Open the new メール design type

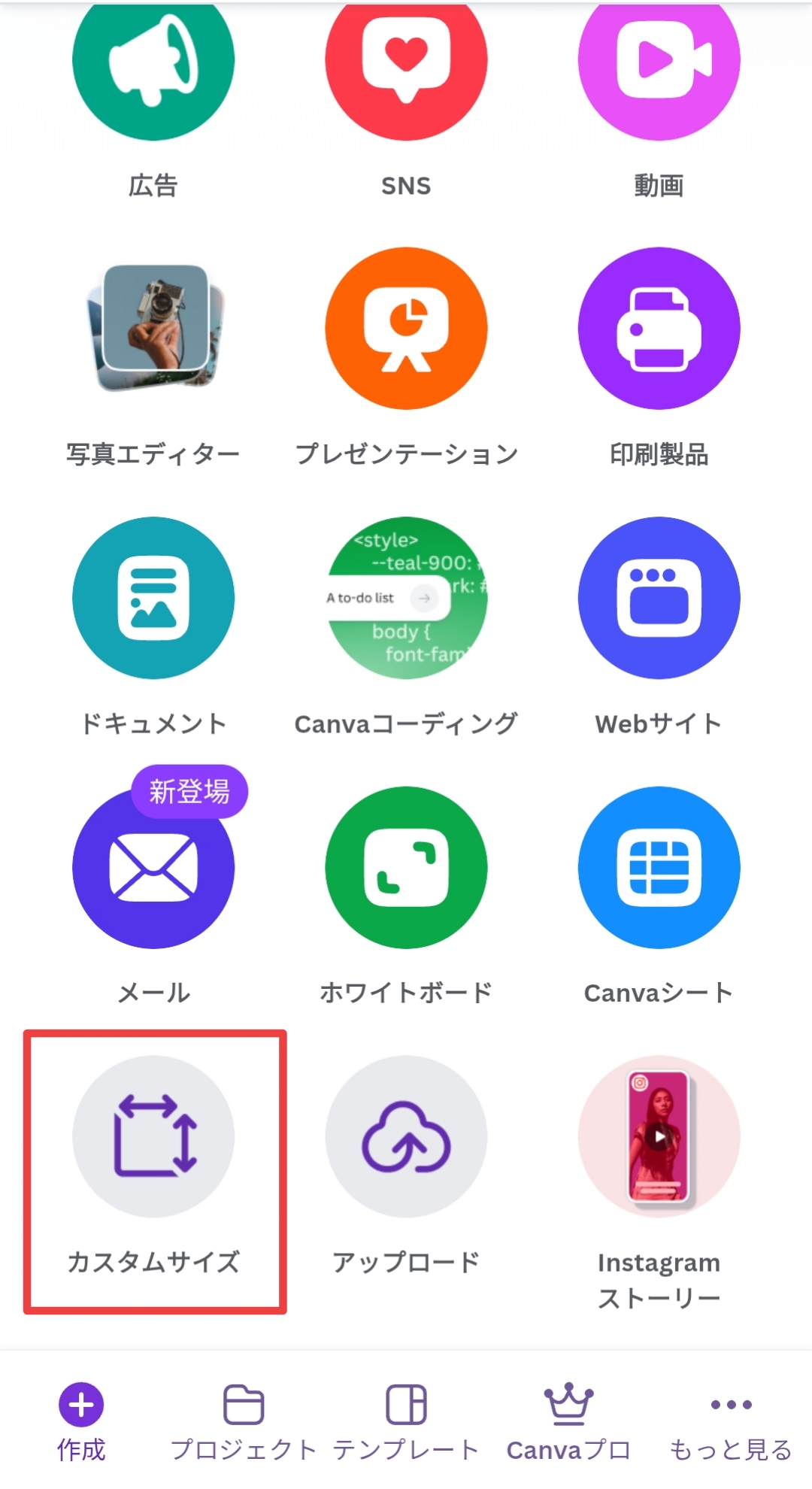pos(153,868)
